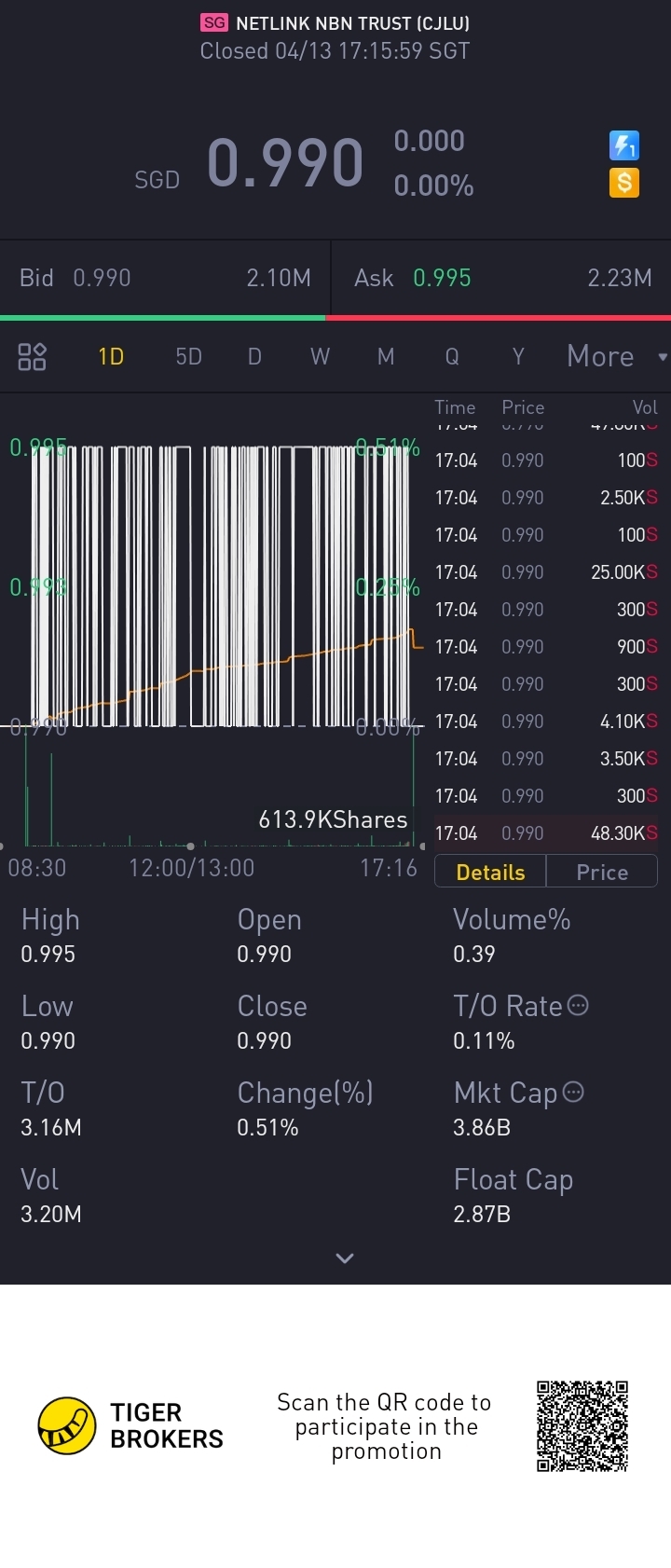Screen dimensions: 671x1568
Task: Select the monthly M chart
Action: coord(386,356)
